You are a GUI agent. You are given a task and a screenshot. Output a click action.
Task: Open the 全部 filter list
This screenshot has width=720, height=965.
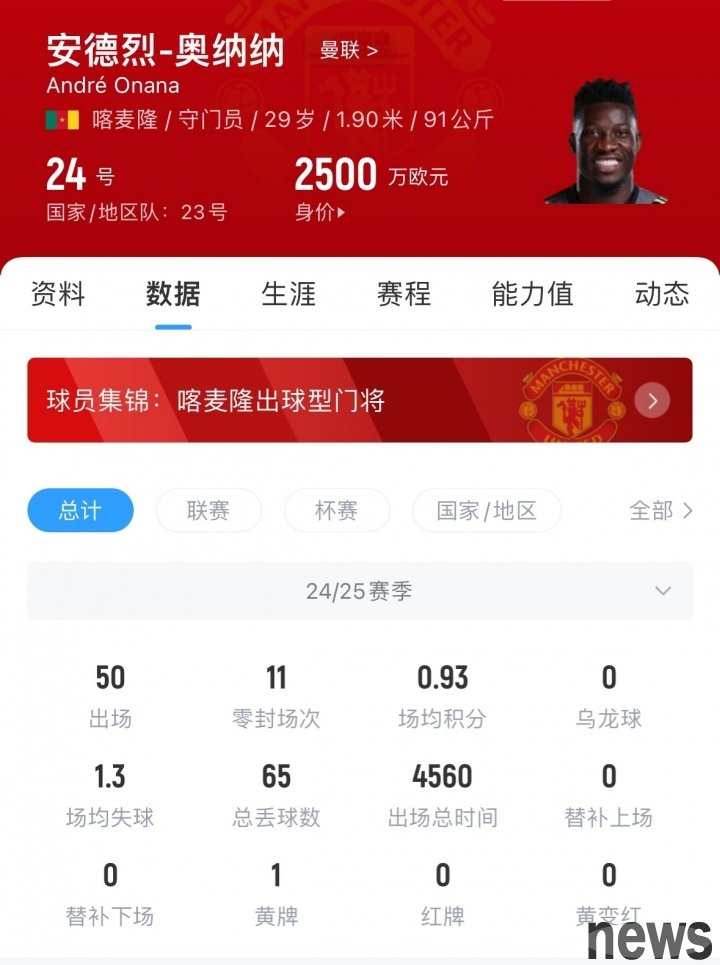click(x=660, y=511)
